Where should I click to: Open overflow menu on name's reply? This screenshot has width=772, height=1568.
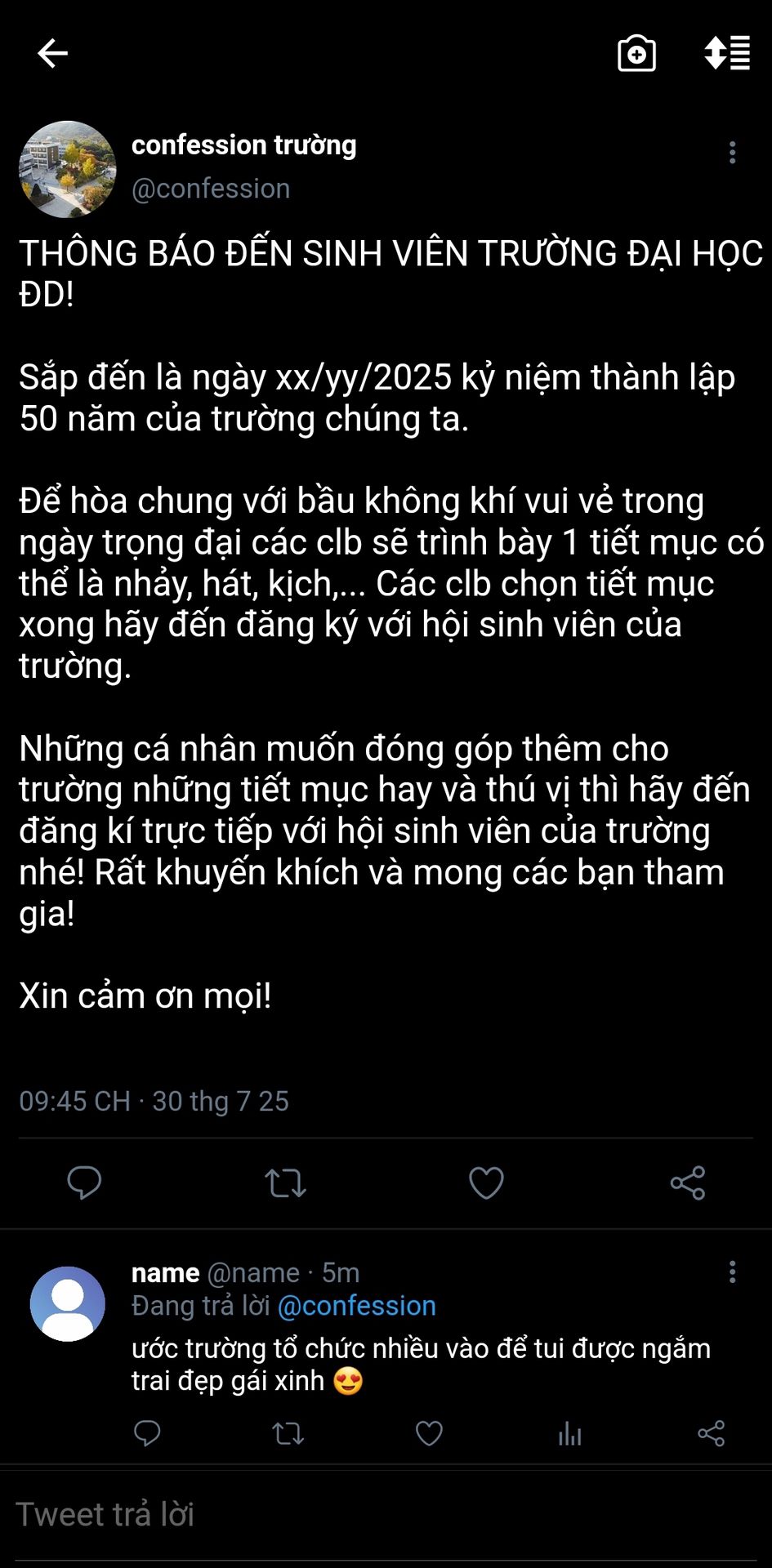tap(732, 1272)
